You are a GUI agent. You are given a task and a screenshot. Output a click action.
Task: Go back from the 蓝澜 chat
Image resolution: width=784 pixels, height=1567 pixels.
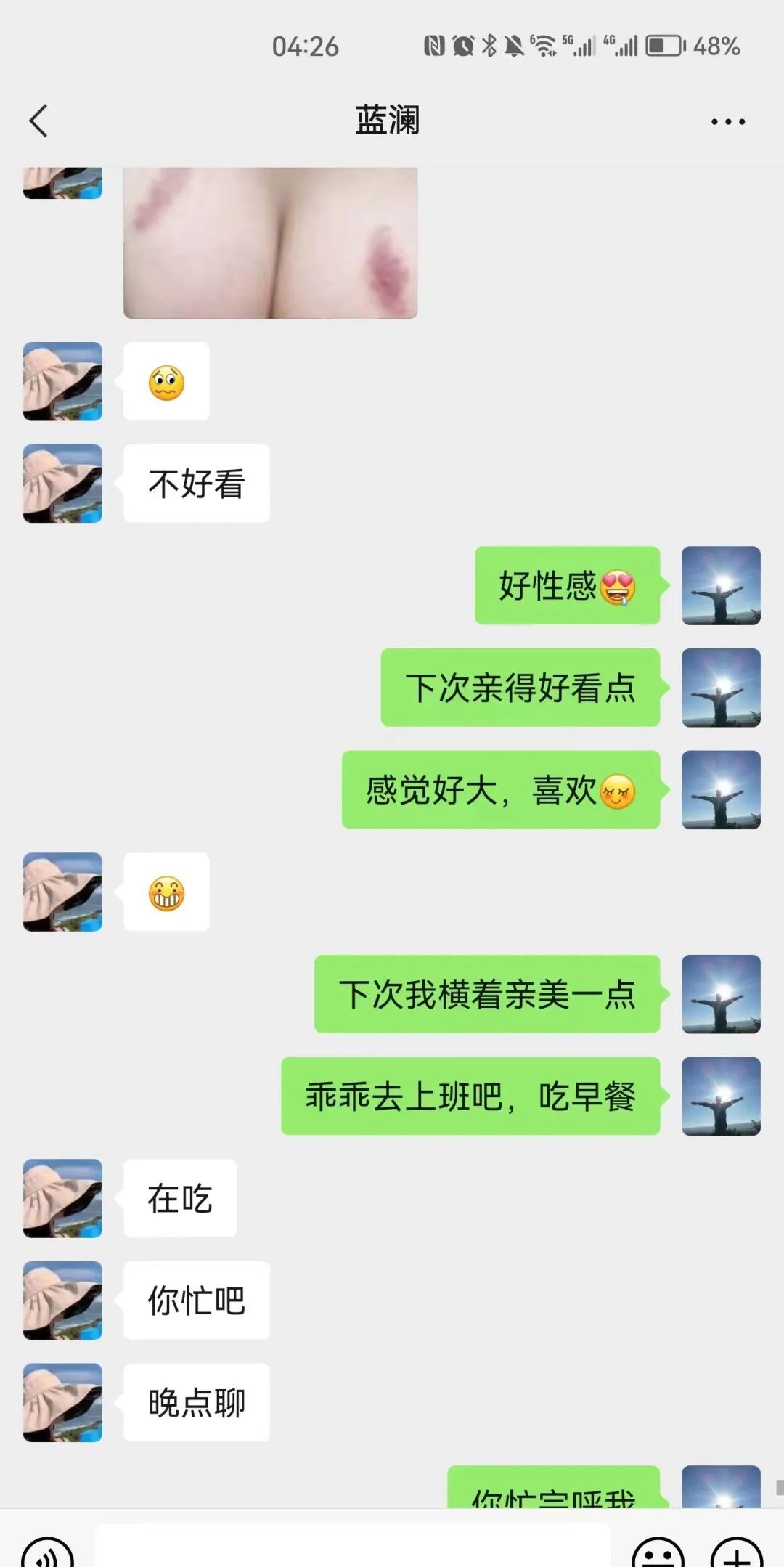38,121
